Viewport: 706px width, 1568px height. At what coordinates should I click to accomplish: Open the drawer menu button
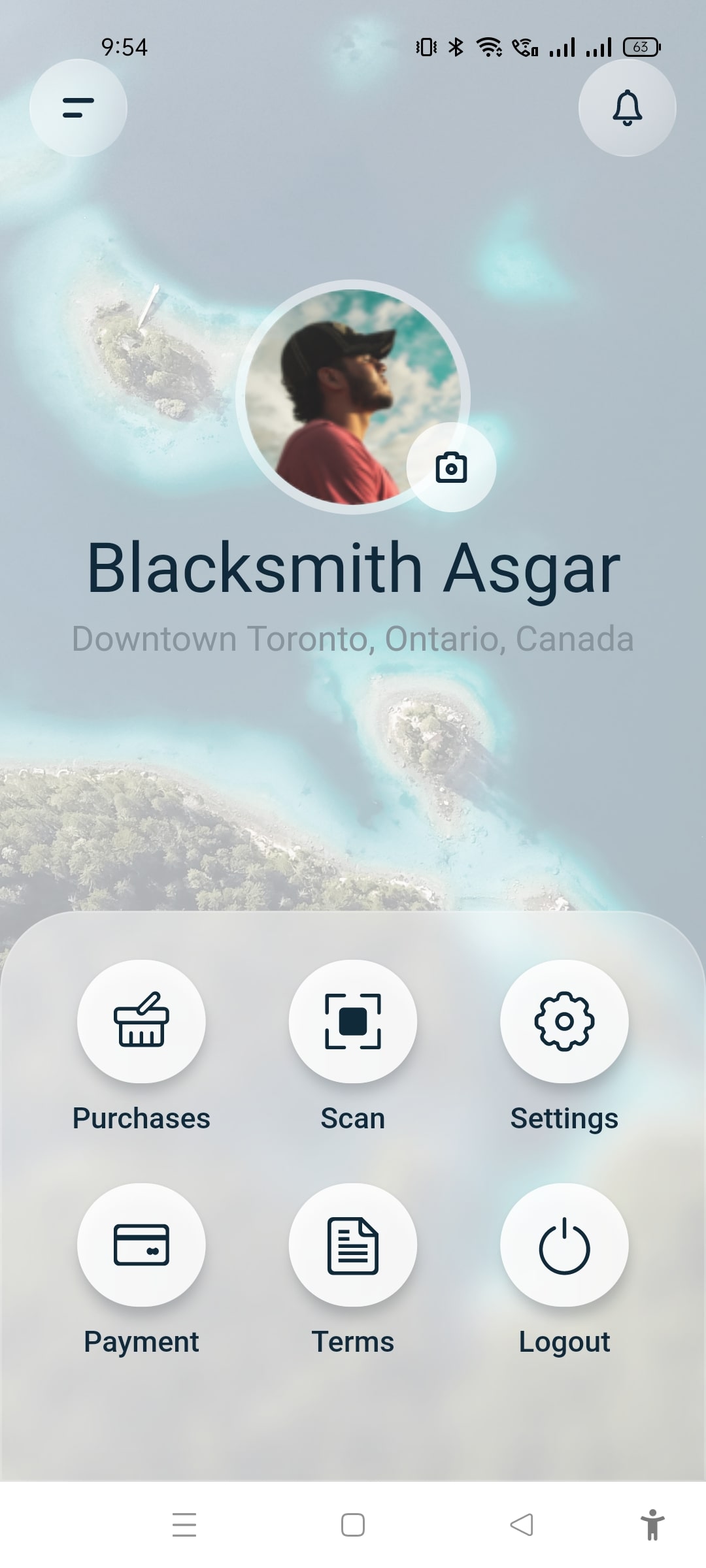tap(78, 108)
